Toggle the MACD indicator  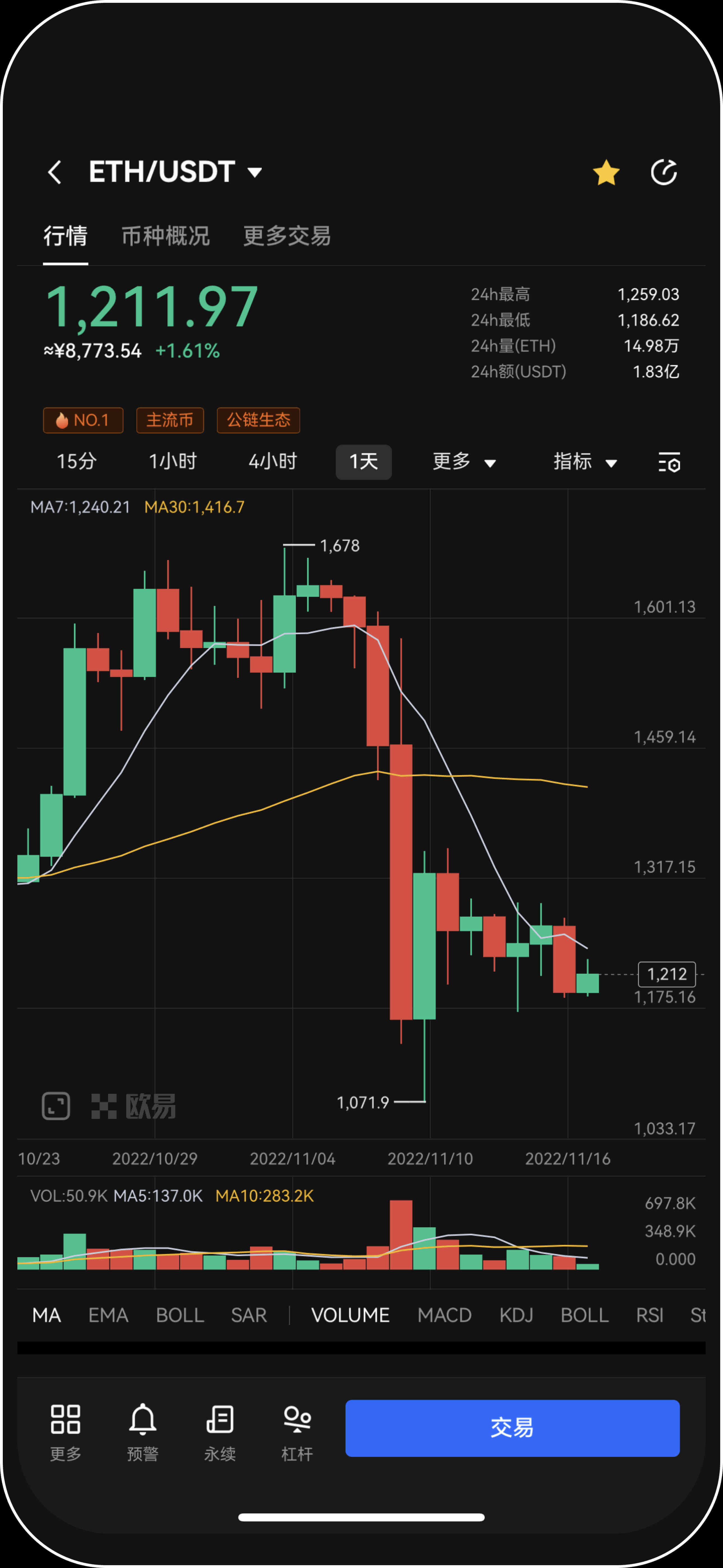444,1315
